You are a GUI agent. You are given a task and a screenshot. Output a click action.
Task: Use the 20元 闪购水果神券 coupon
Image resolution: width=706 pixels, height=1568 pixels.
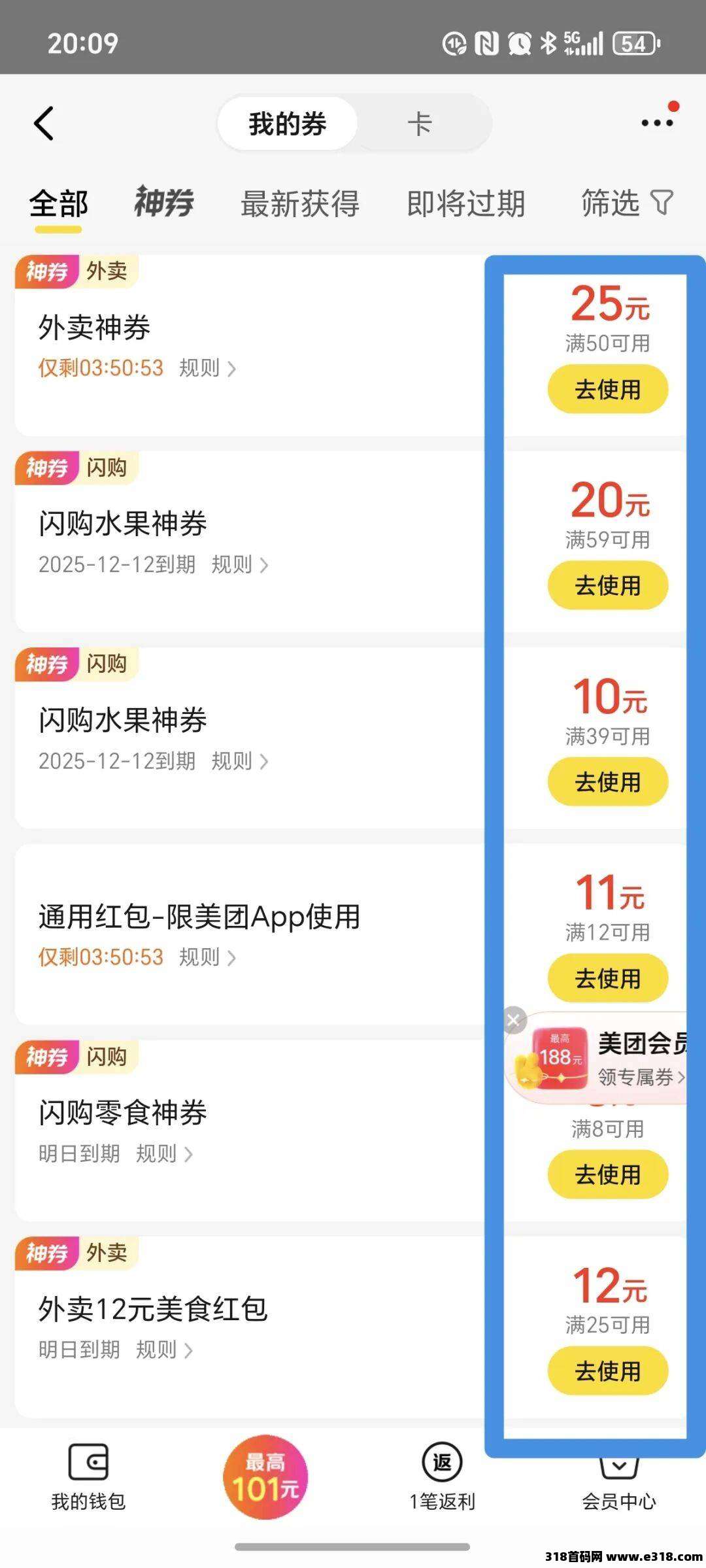(x=607, y=586)
